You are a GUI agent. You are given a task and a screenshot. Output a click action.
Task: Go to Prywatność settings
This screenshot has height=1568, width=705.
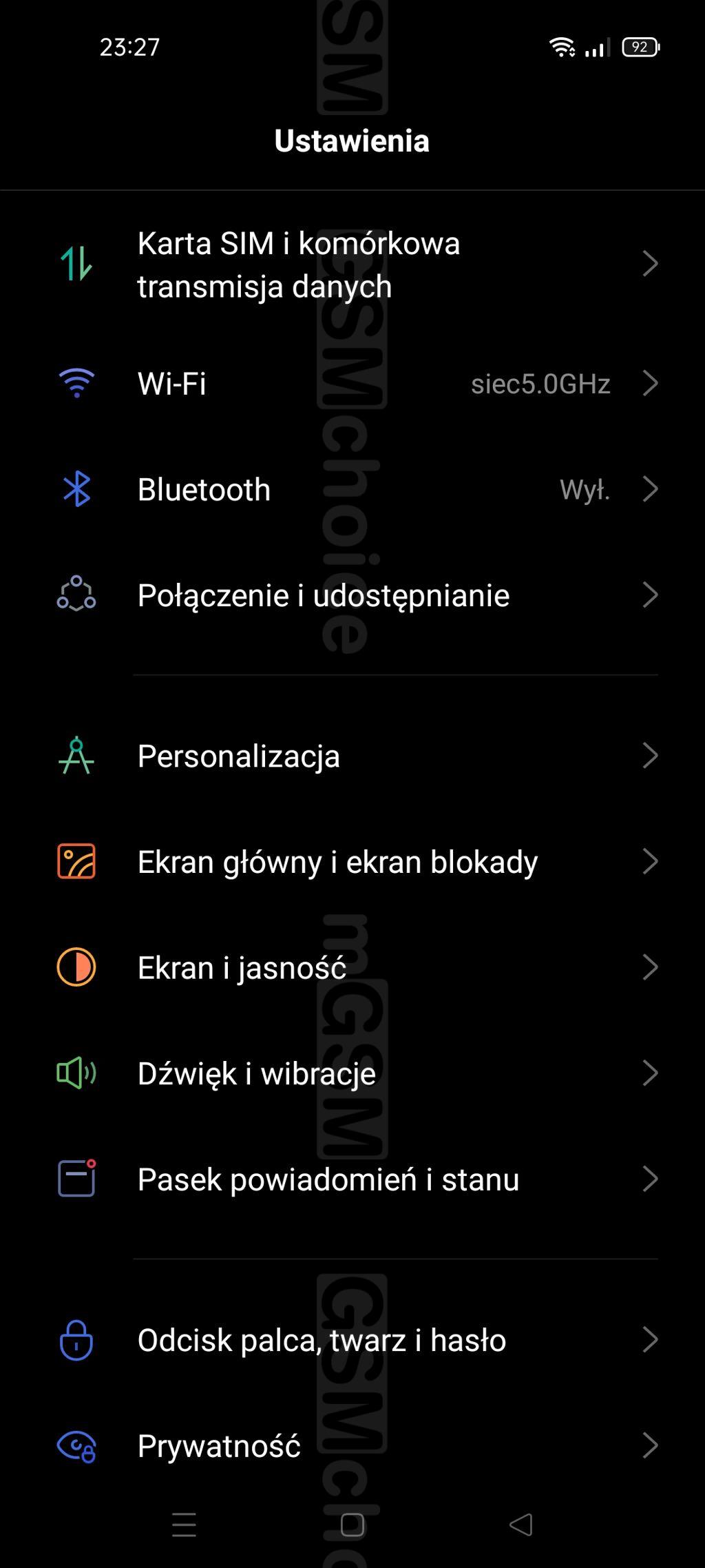351,1446
